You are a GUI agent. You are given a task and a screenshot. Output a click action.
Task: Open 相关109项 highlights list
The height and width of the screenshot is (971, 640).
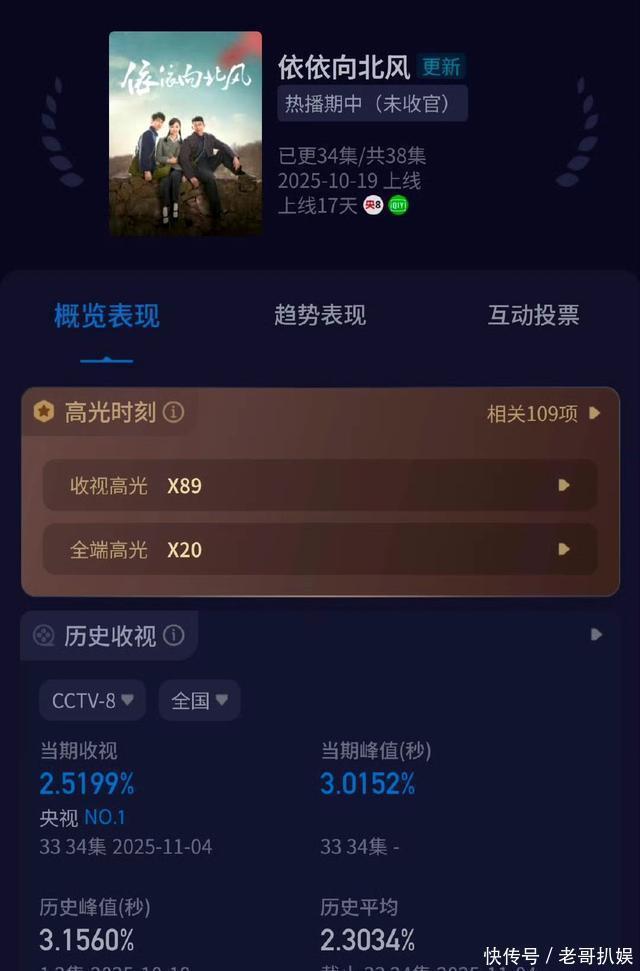tap(543, 413)
